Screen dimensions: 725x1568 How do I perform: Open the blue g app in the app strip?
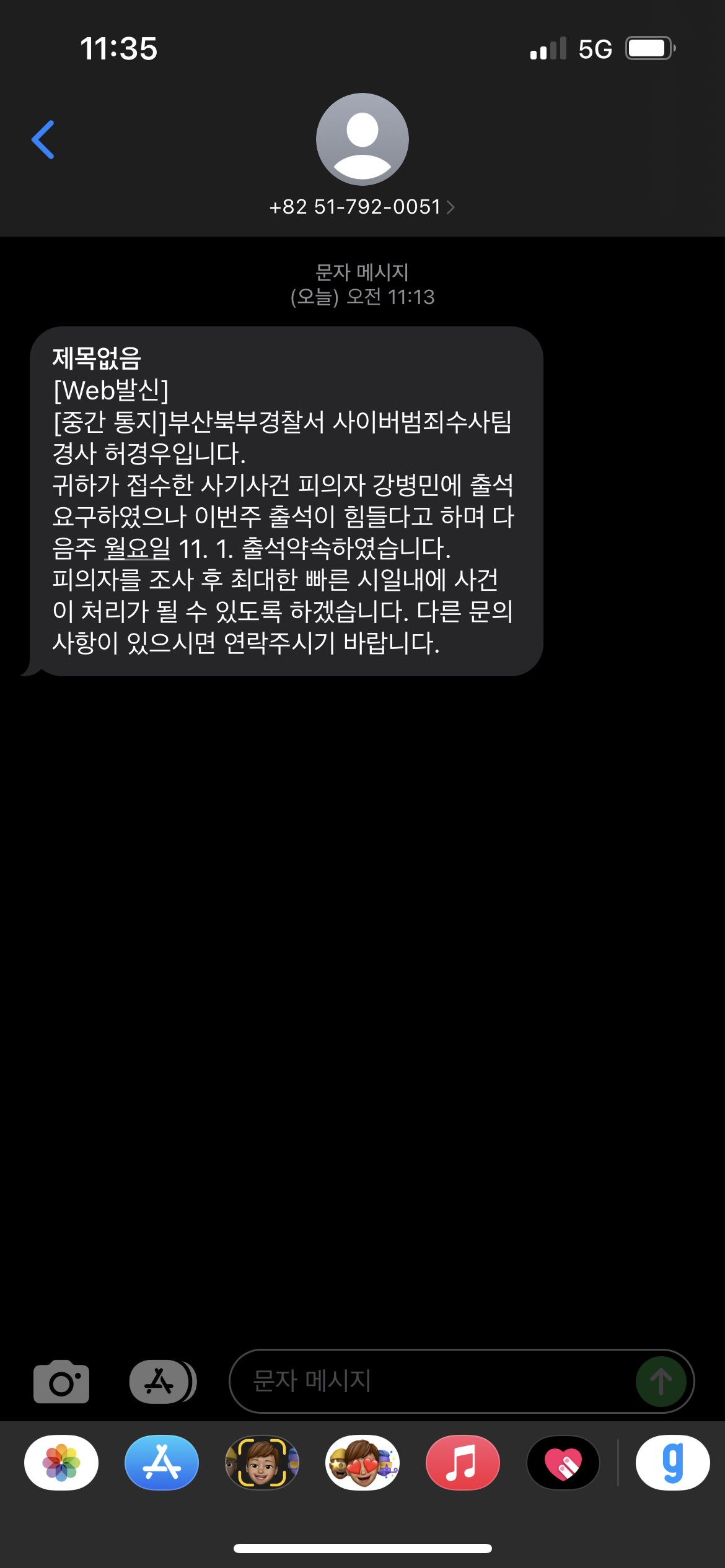tap(672, 1463)
